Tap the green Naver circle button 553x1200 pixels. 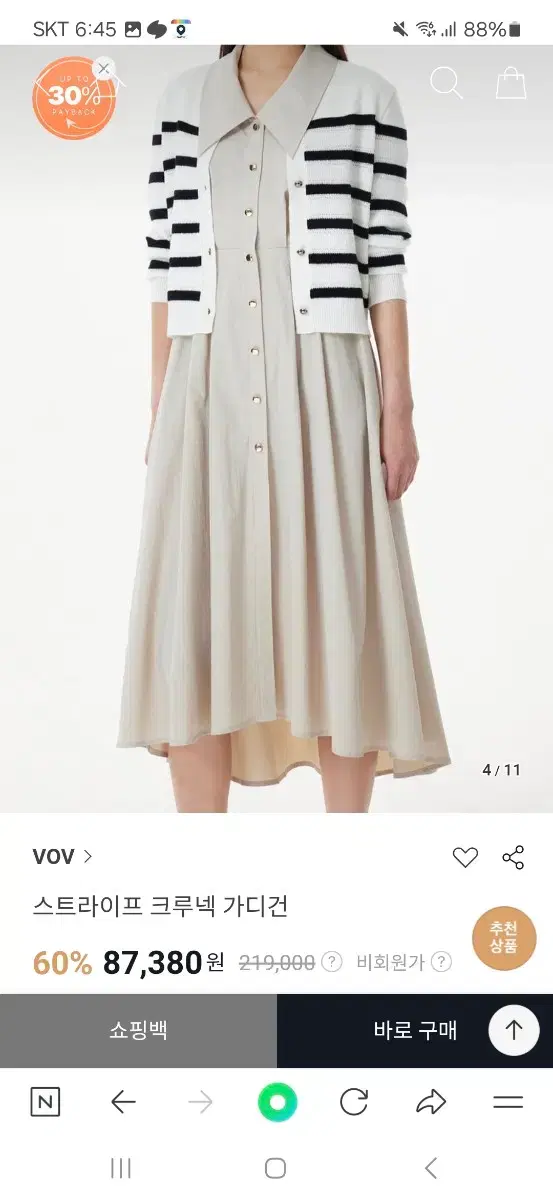[x=277, y=1103]
